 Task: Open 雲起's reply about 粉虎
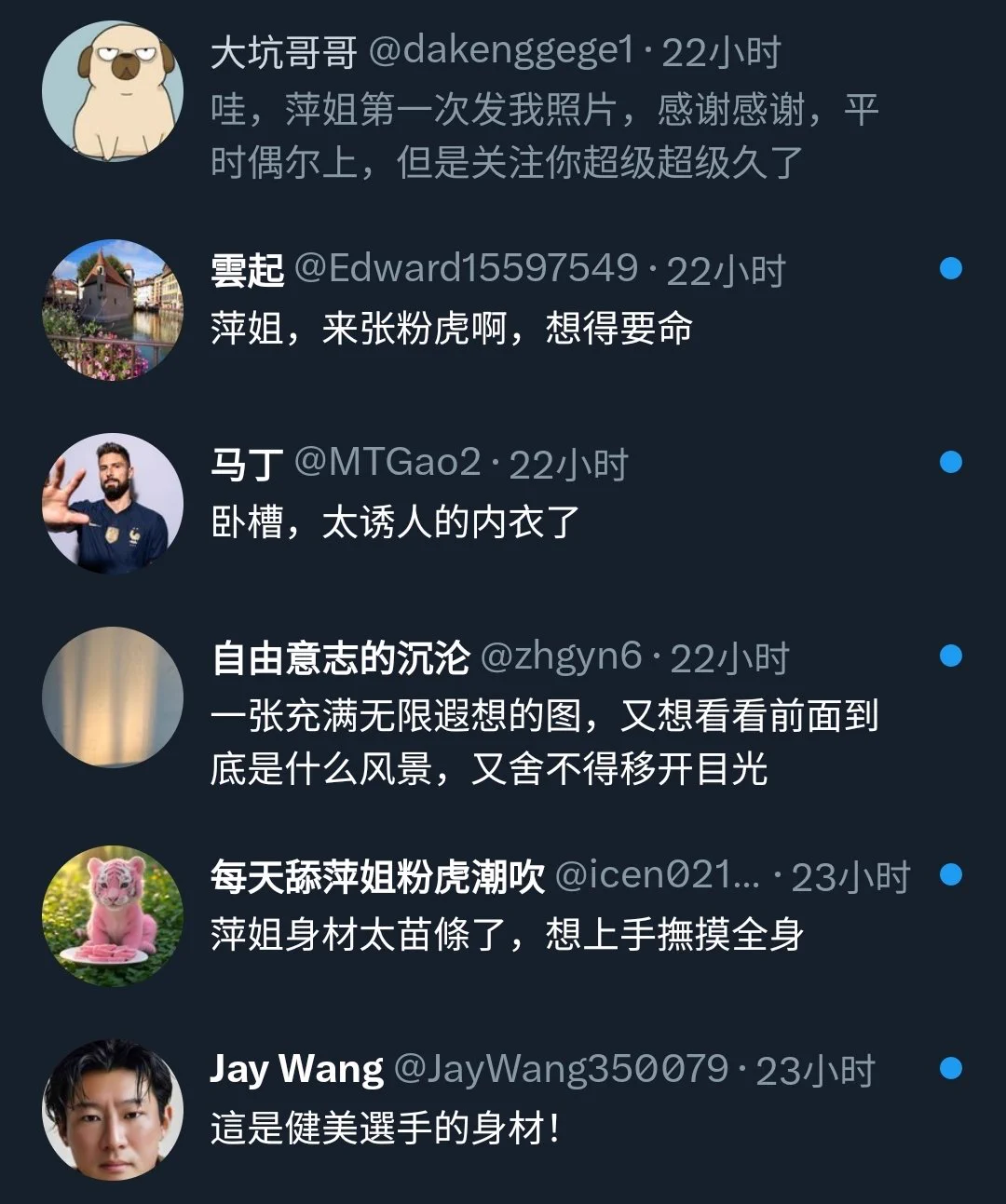452,329
